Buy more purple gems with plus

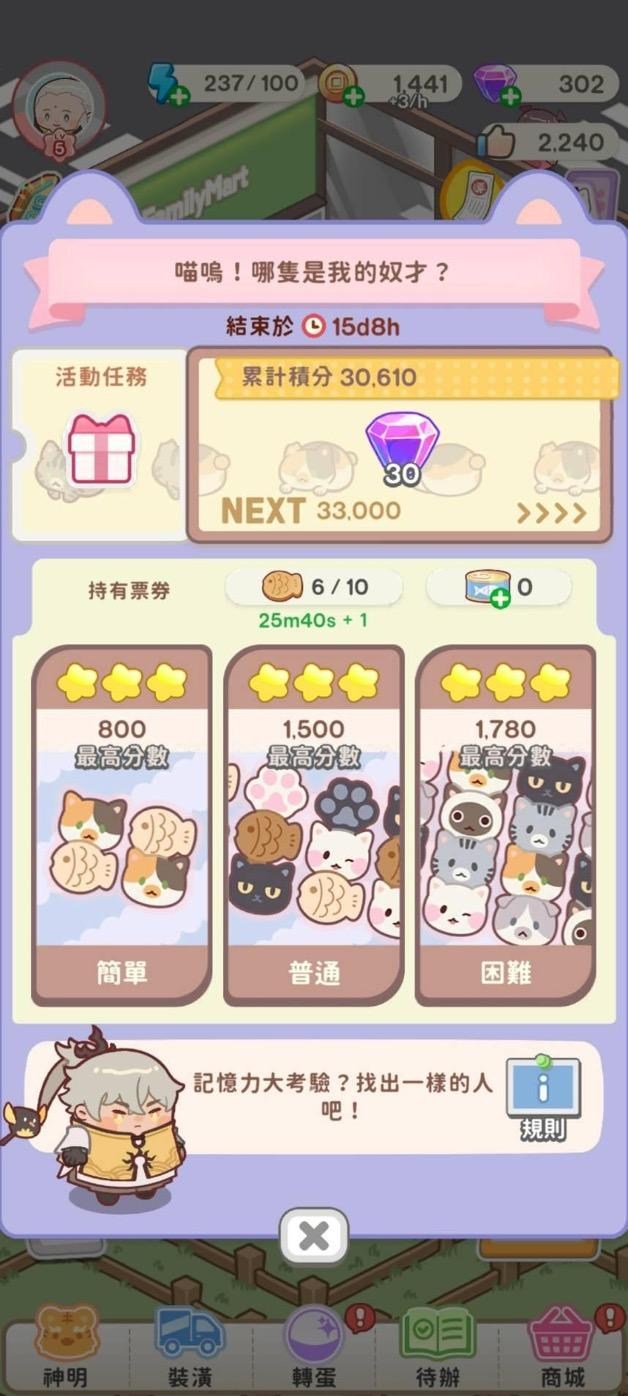point(510,96)
